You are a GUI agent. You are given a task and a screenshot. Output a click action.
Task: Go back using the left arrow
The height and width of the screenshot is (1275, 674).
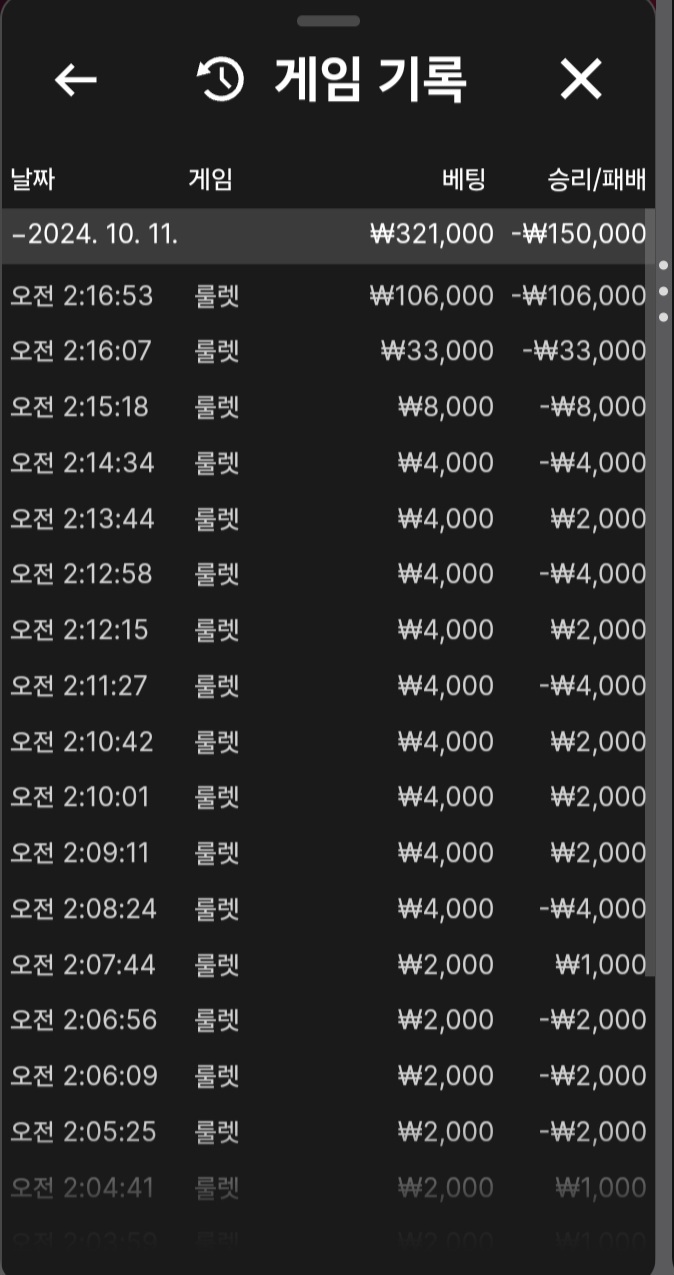[x=75, y=80]
